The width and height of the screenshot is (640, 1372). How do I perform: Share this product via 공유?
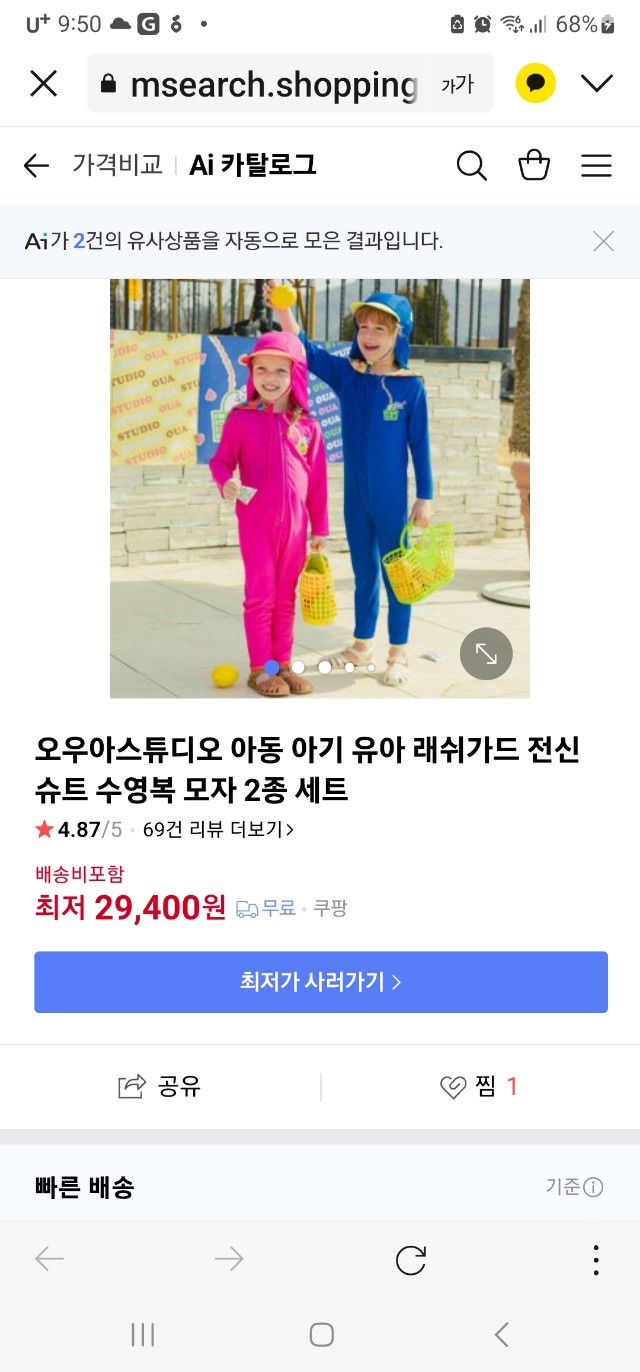coord(160,1087)
